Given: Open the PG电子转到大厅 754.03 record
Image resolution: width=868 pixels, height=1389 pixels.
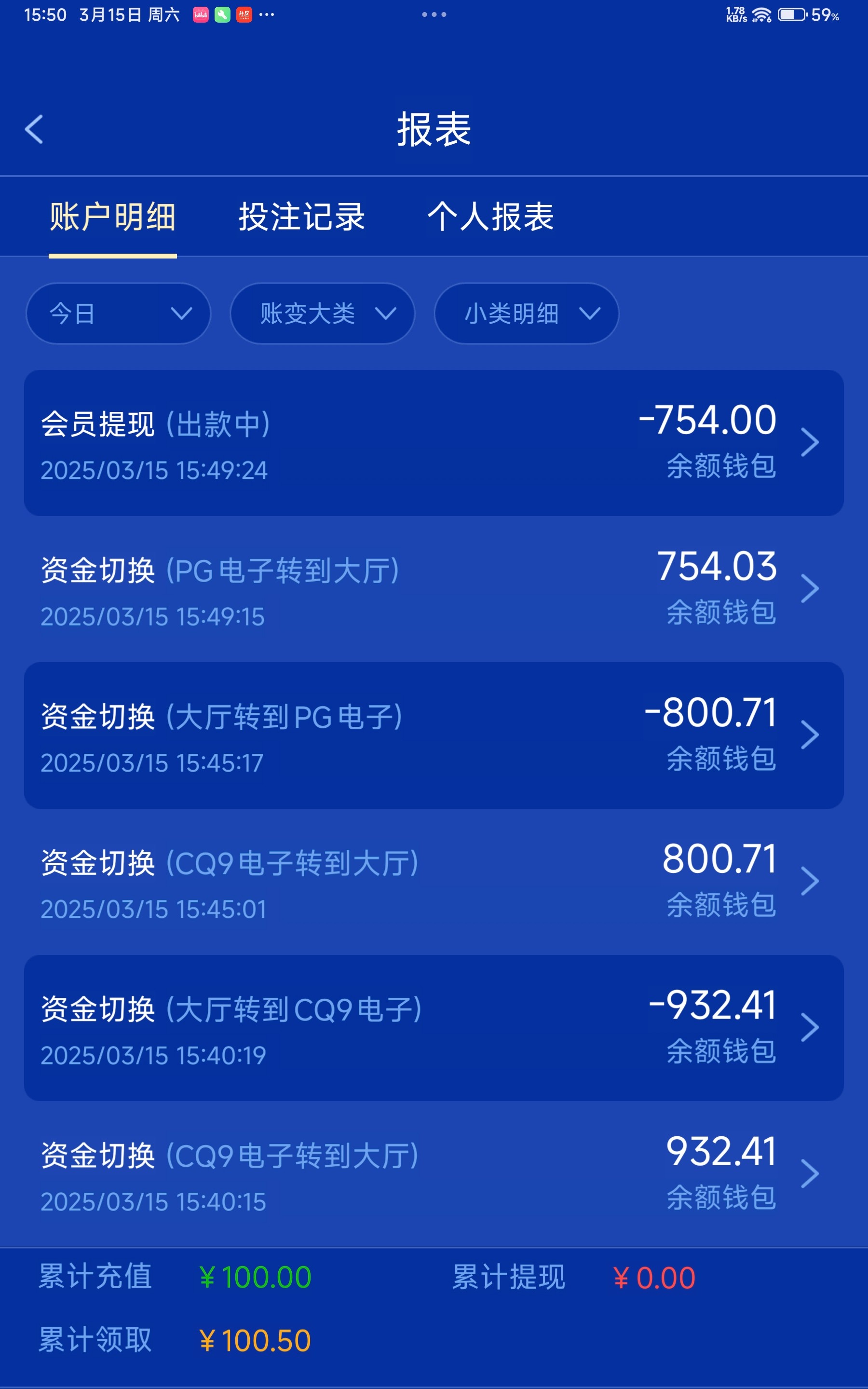Looking at the screenshot, I should coord(434,589).
